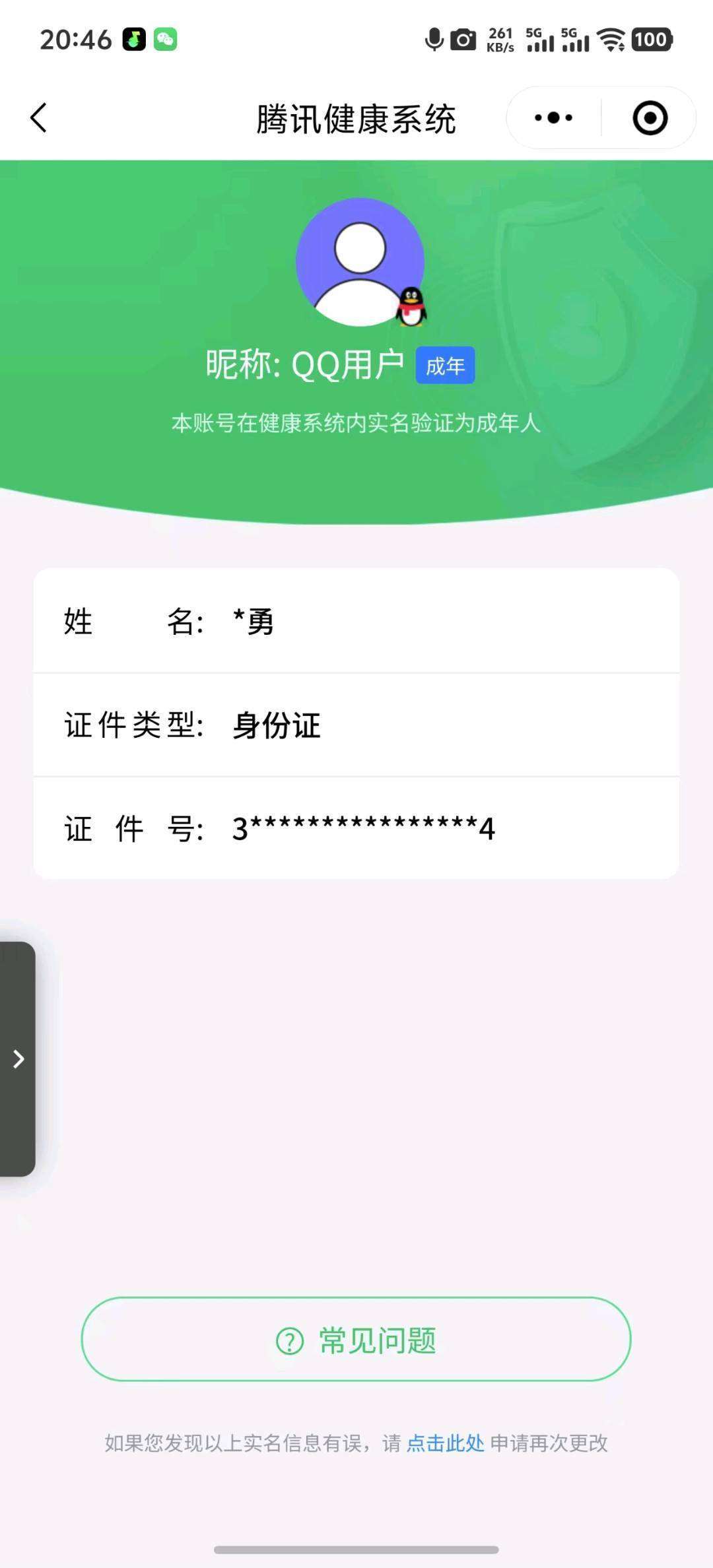713x1568 pixels.
Task: Open the 常见问题 FAQ button
Action: tap(356, 1340)
